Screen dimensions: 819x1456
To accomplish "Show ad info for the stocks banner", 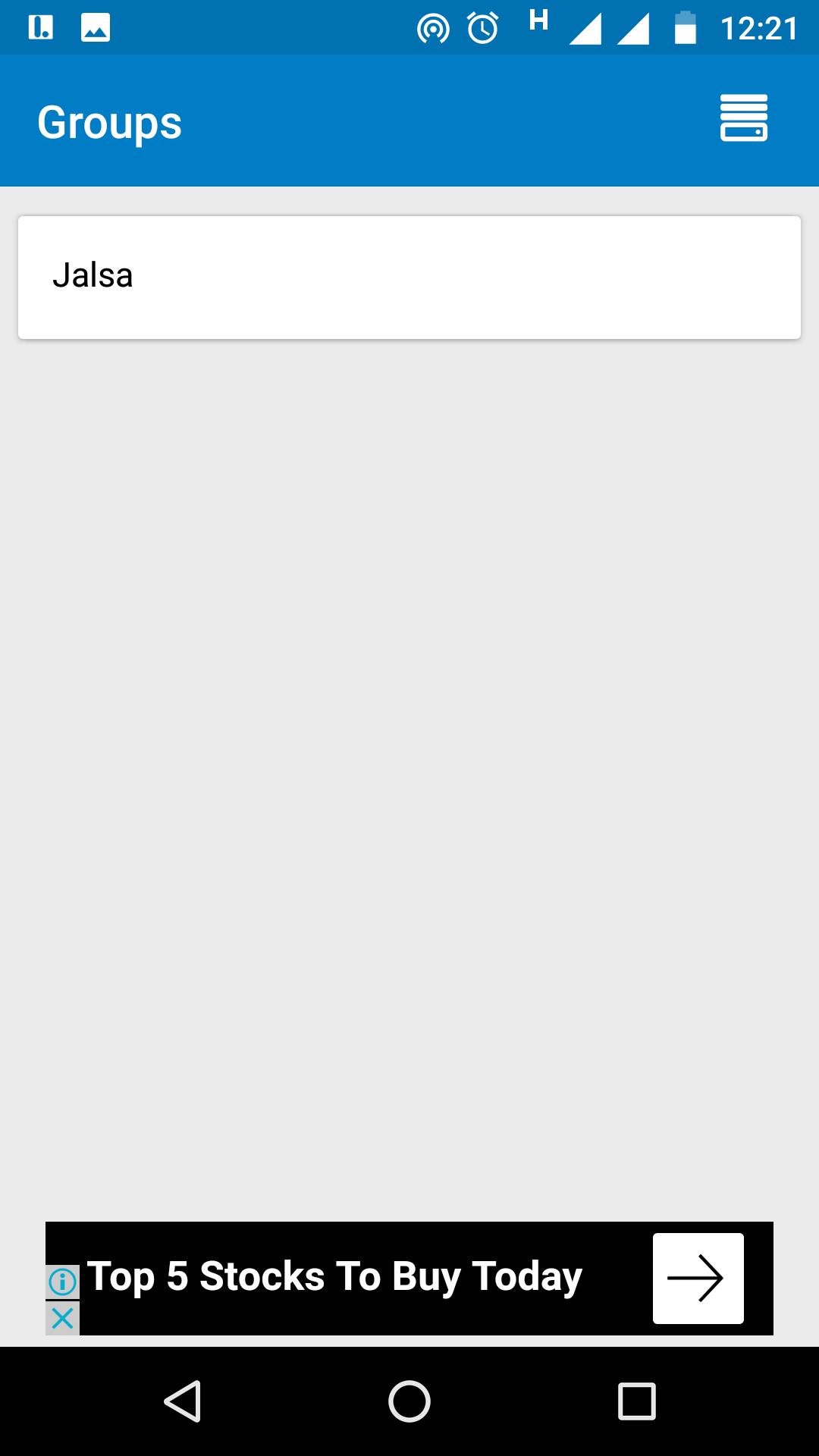I will [63, 1282].
